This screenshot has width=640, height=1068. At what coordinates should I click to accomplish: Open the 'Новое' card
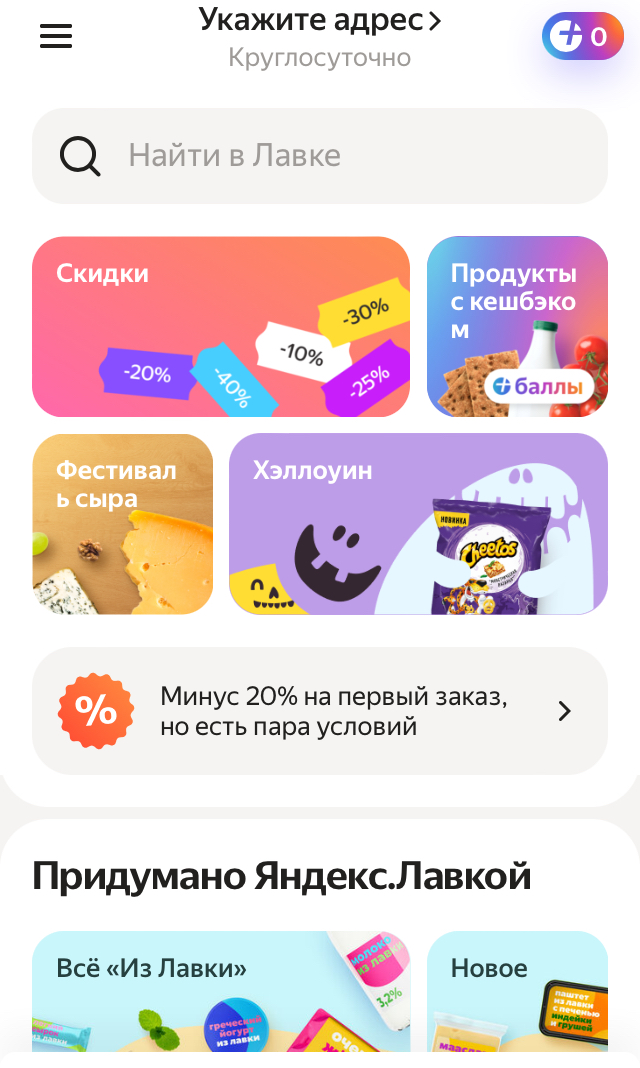click(x=517, y=991)
